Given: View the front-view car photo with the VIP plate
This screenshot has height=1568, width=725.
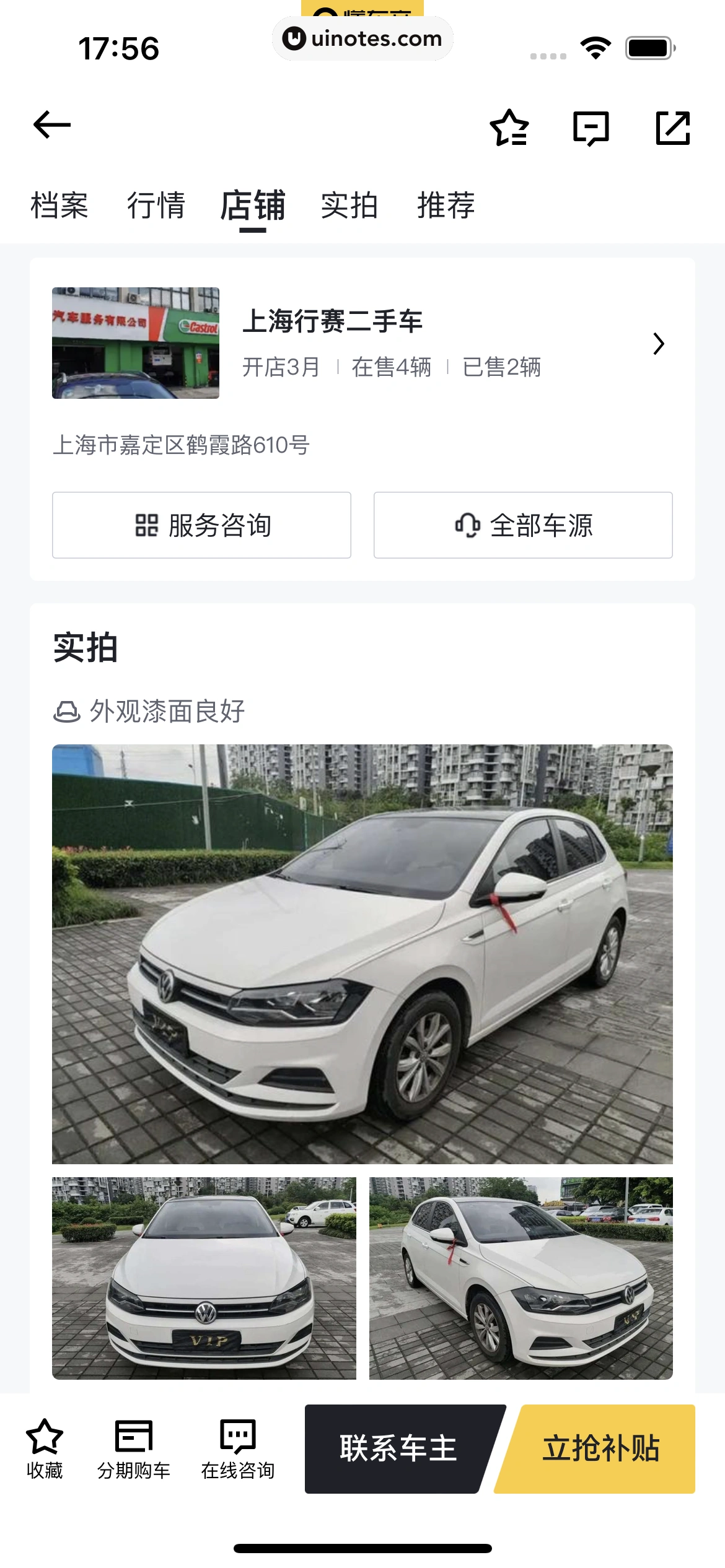Looking at the screenshot, I should click(204, 1278).
